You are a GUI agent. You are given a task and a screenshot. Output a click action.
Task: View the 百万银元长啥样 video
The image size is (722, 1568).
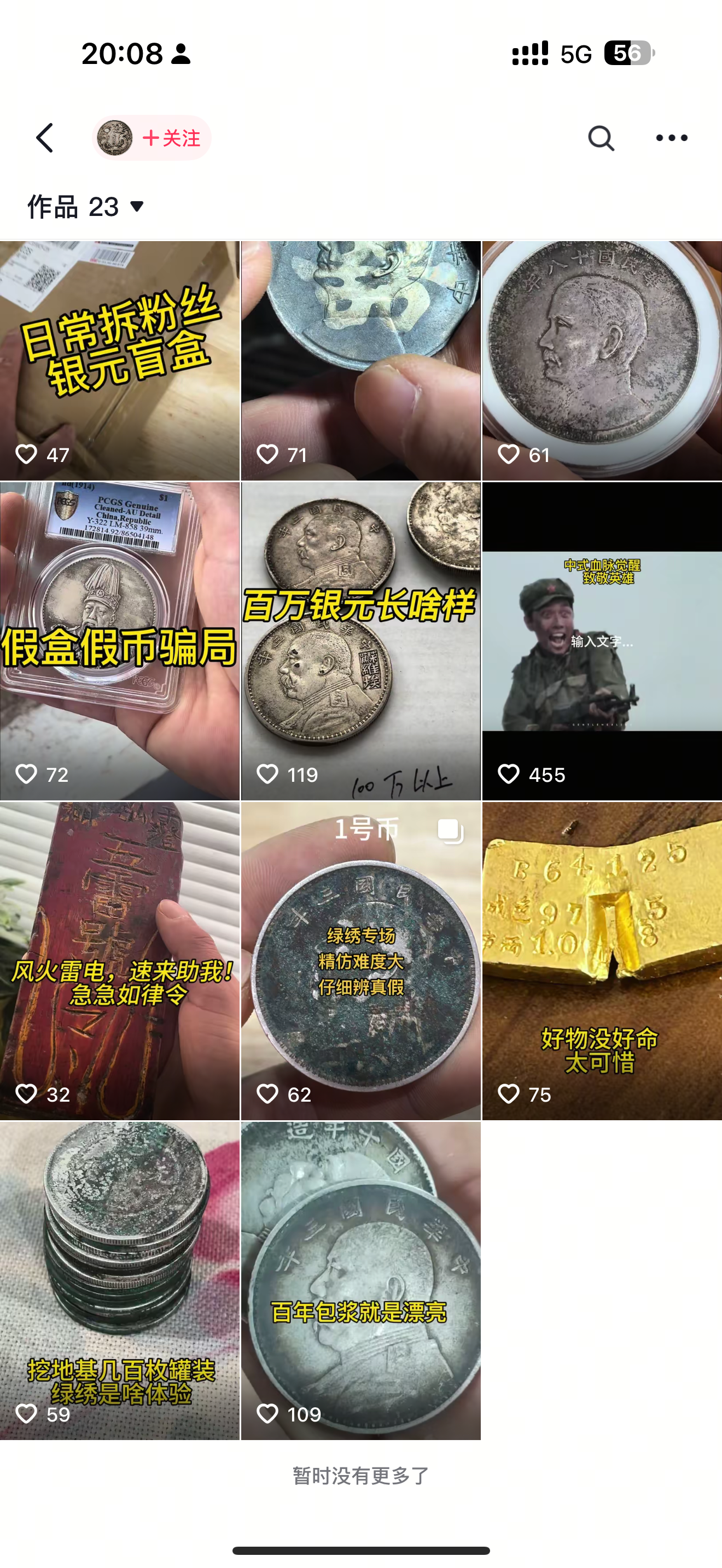click(x=360, y=640)
